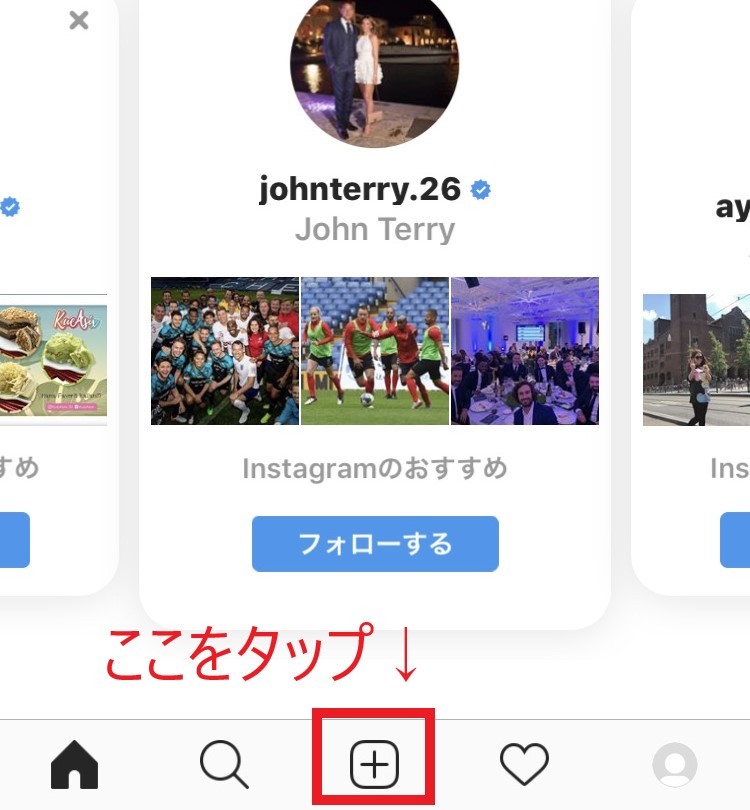Open the activity heart tab
This screenshot has height=810, width=750.
[x=524, y=766]
